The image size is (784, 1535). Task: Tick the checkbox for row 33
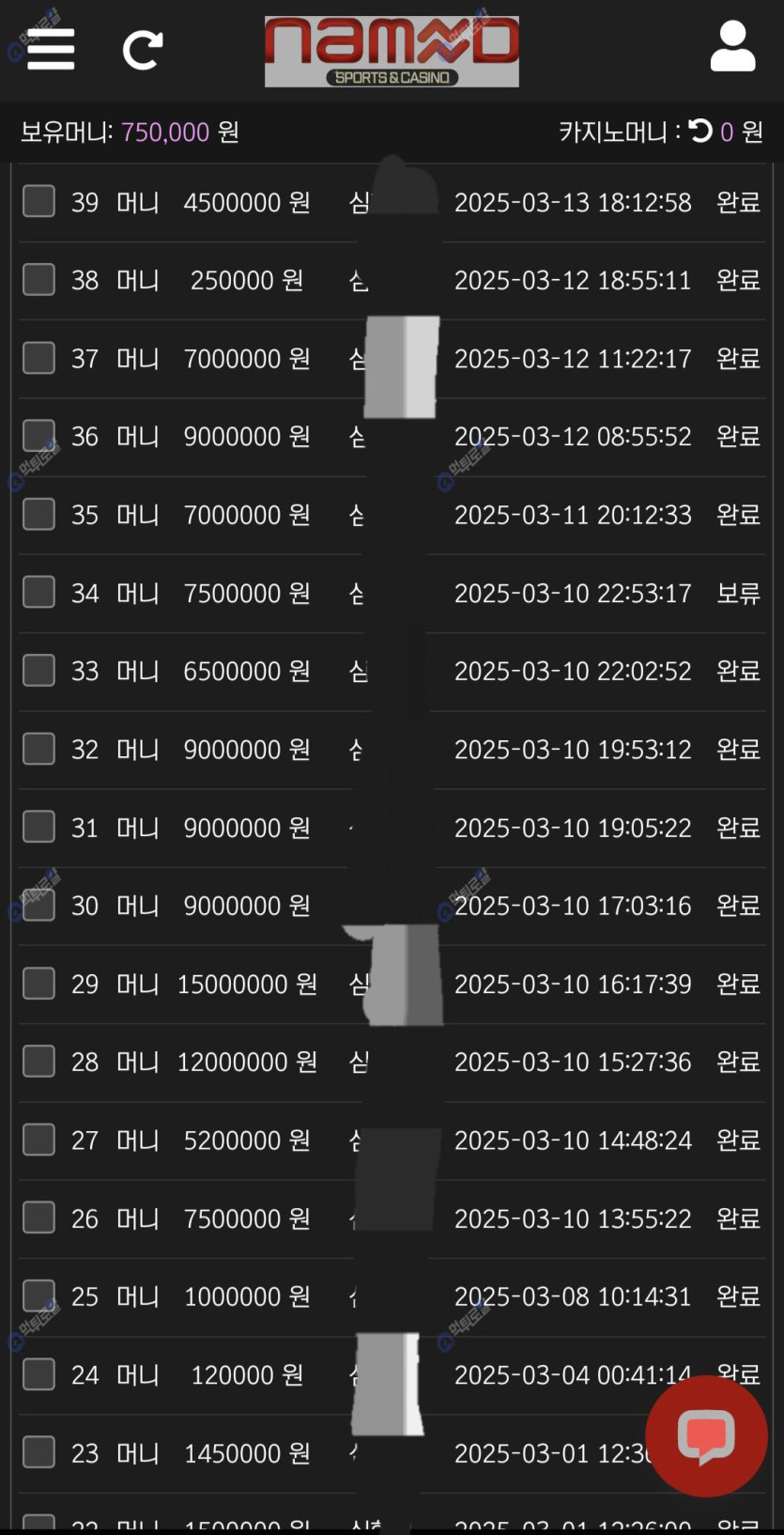[x=38, y=670]
